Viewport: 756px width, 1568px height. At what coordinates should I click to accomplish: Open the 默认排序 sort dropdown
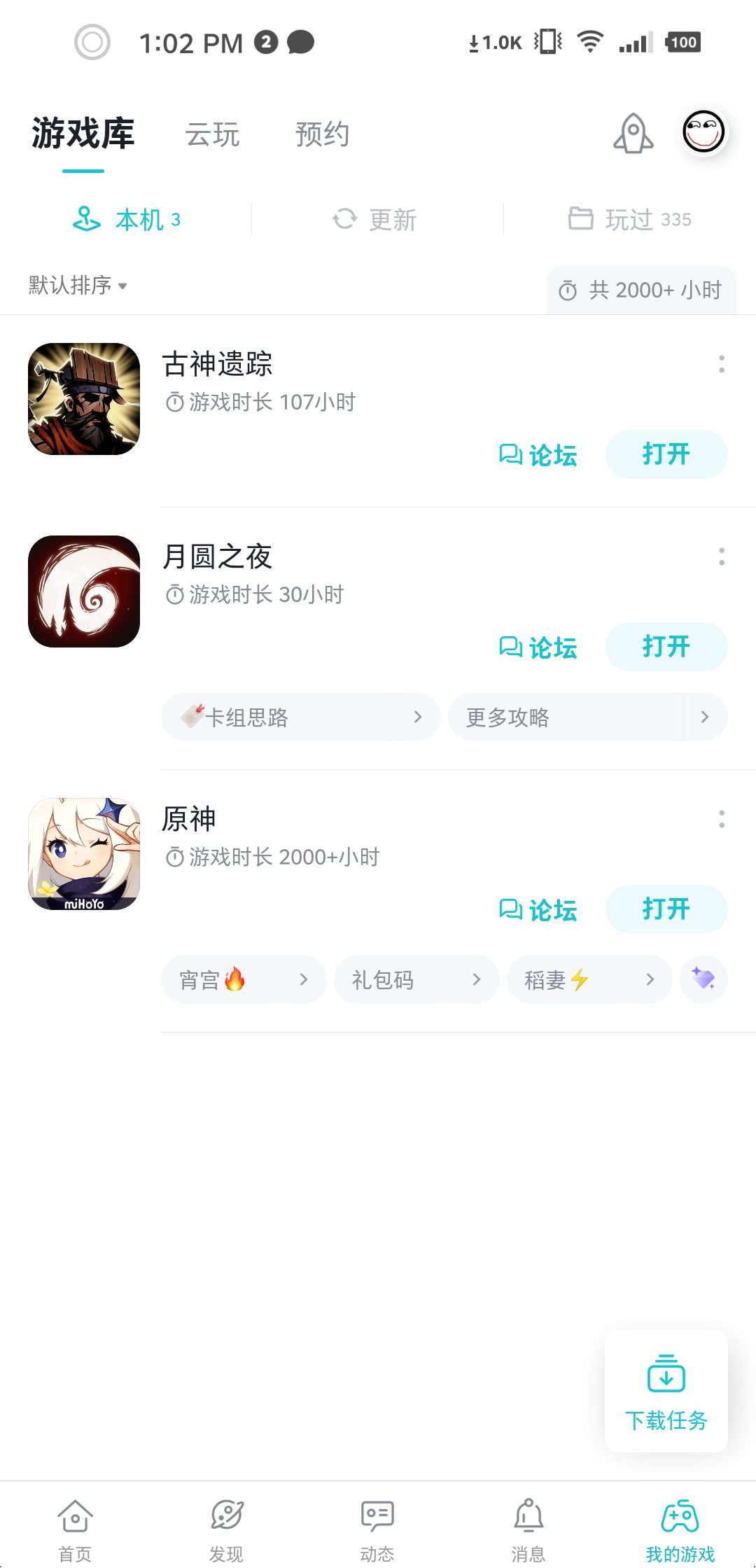tap(76, 286)
